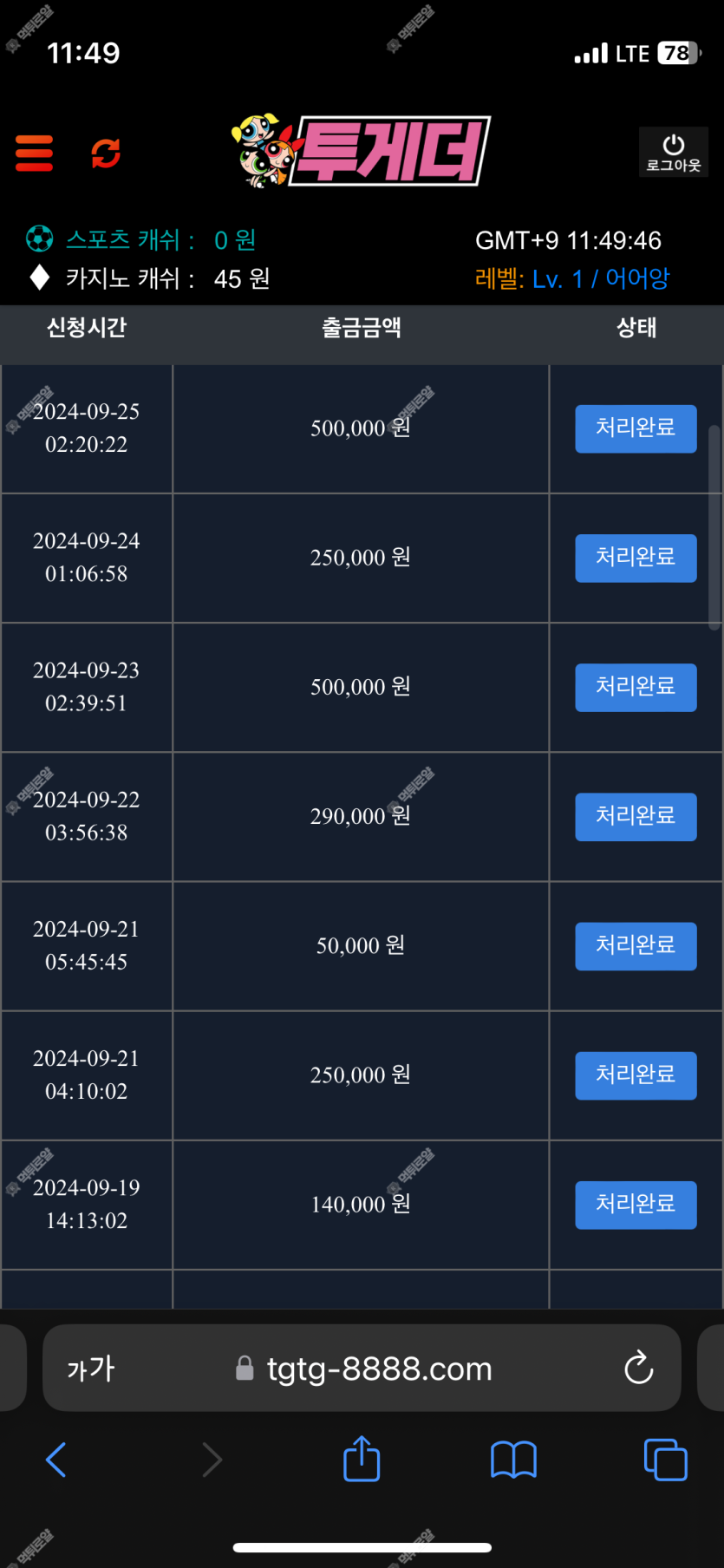Show all open Safari tabs
The height and width of the screenshot is (1568, 724).
coord(666,1460)
